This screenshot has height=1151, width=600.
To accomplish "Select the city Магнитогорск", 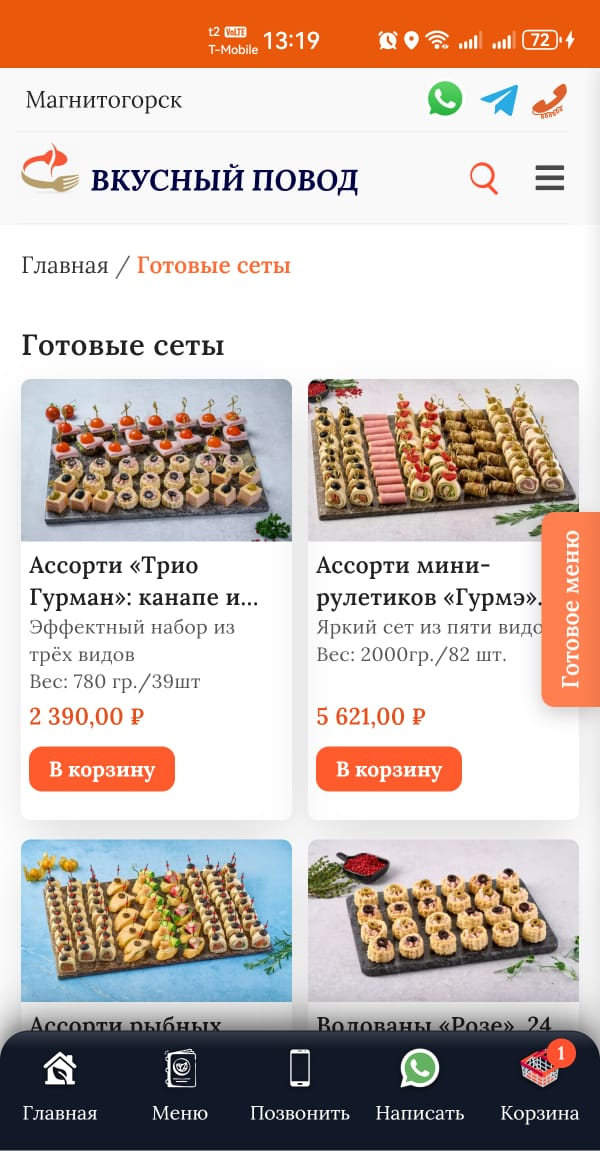I will (104, 100).
